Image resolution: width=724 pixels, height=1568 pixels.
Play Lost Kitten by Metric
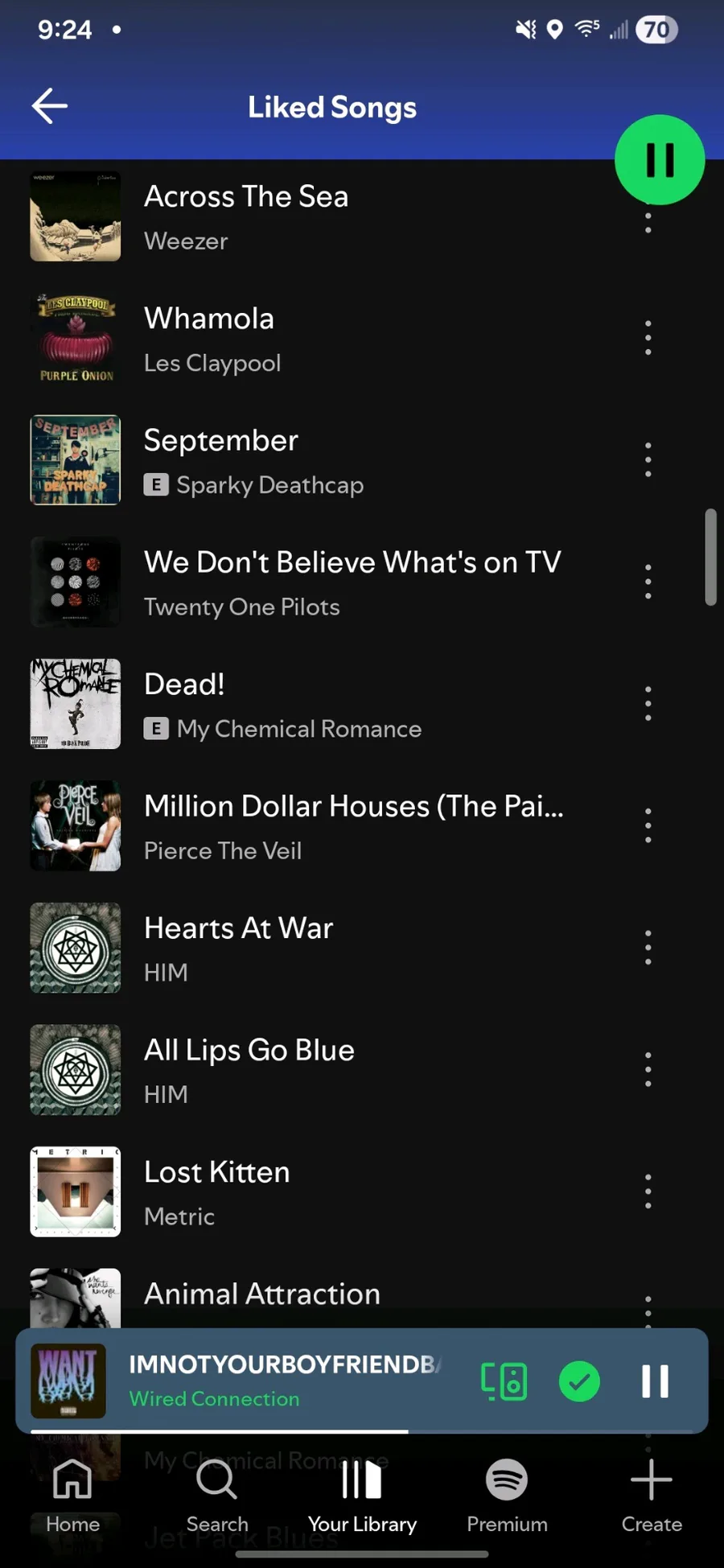click(322, 1192)
